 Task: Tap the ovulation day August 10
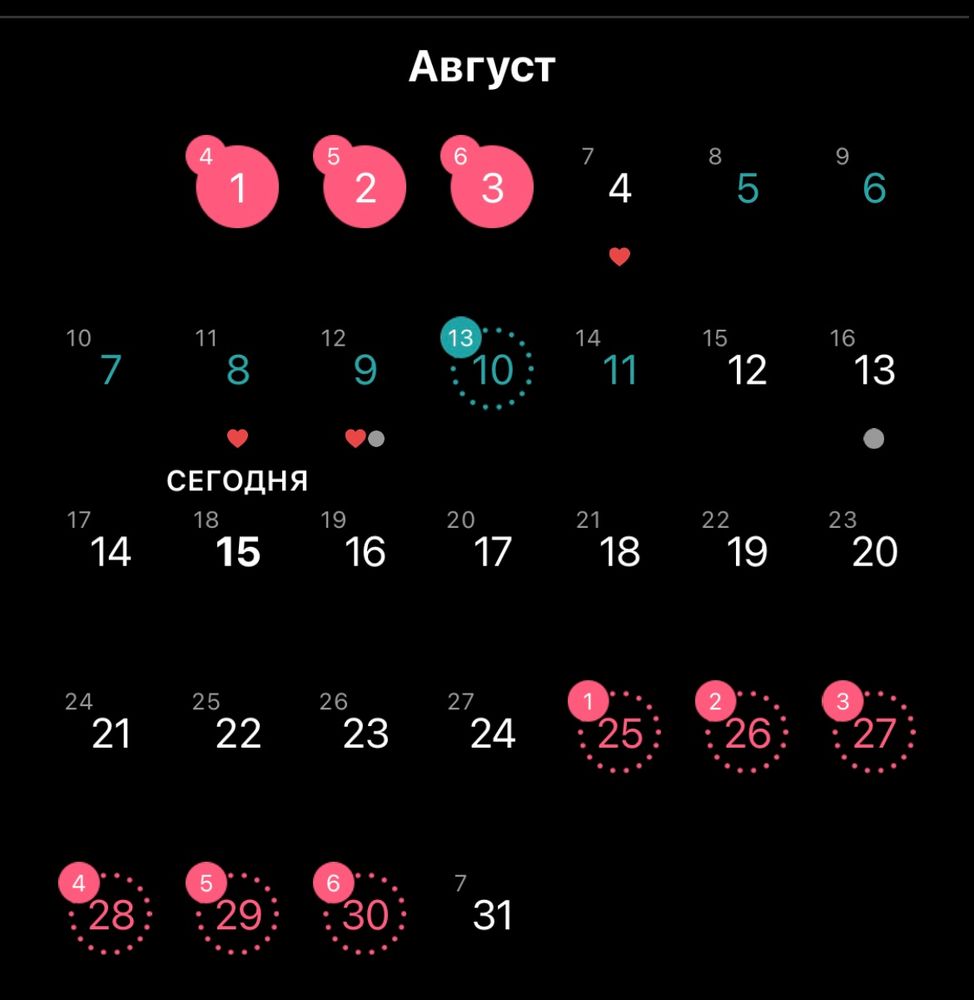pyautogui.click(x=491, y=370)
